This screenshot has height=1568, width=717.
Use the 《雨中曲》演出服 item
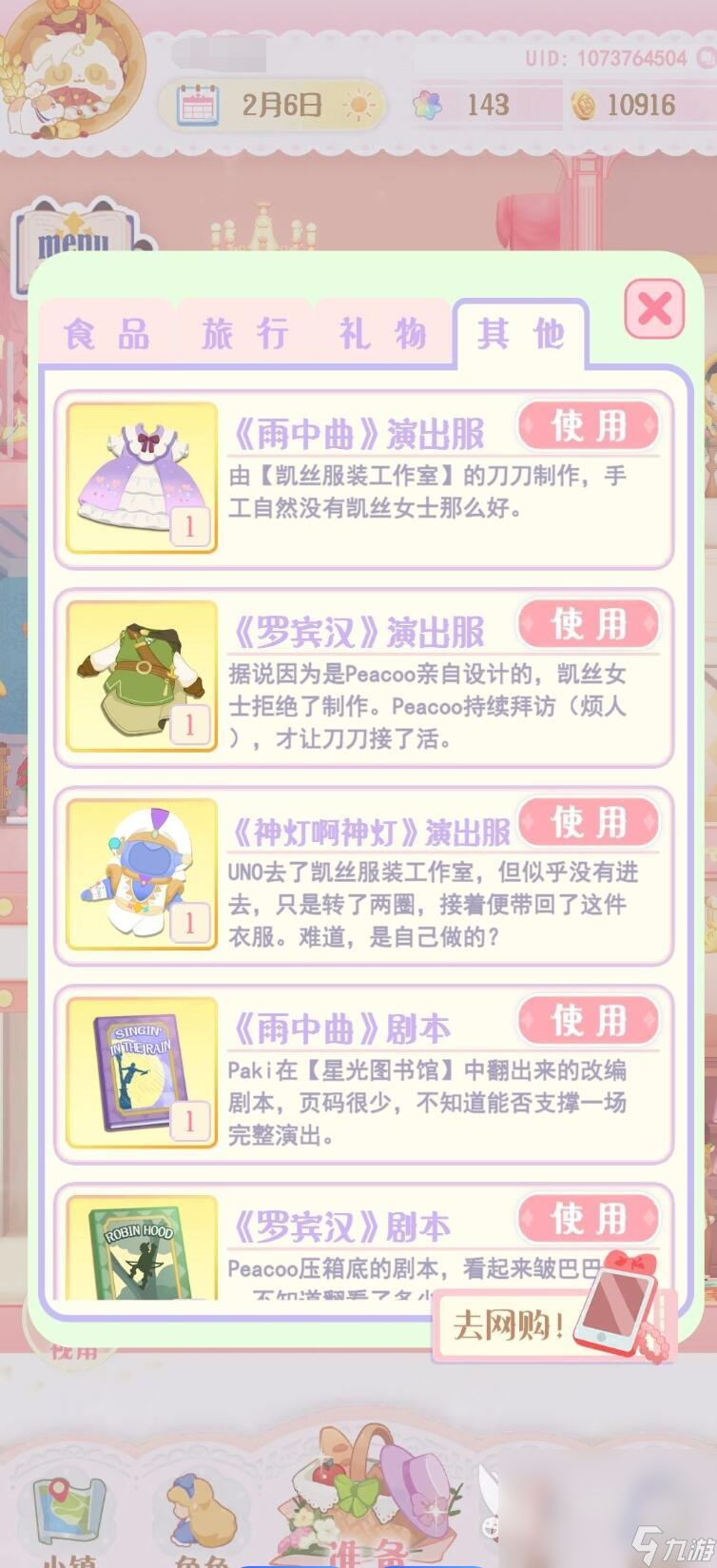589,425
